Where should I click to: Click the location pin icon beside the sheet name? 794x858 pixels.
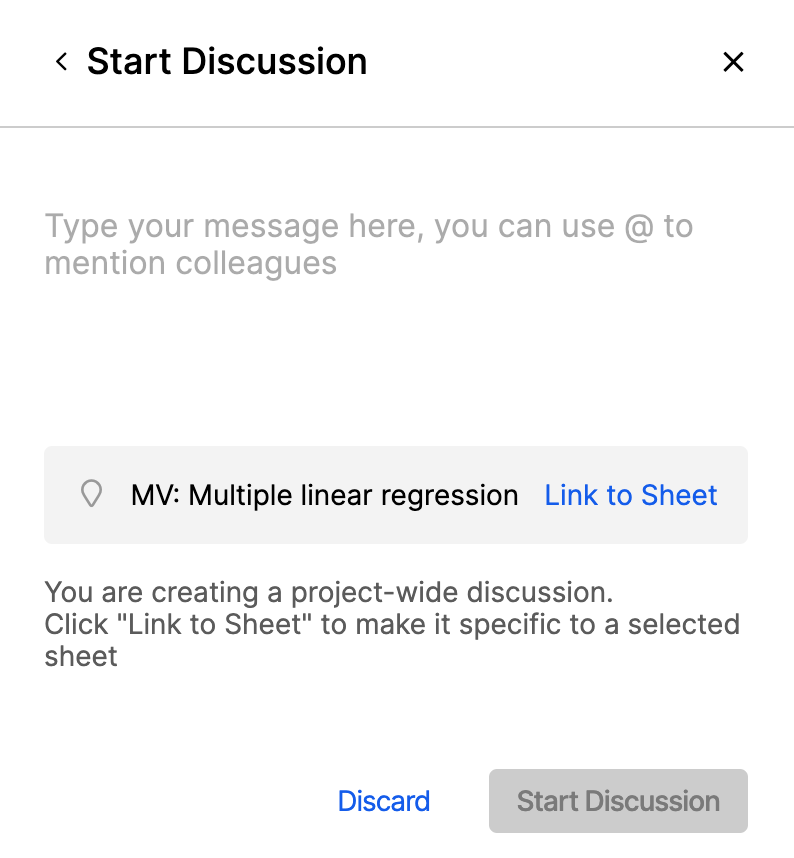coord(91,494)
